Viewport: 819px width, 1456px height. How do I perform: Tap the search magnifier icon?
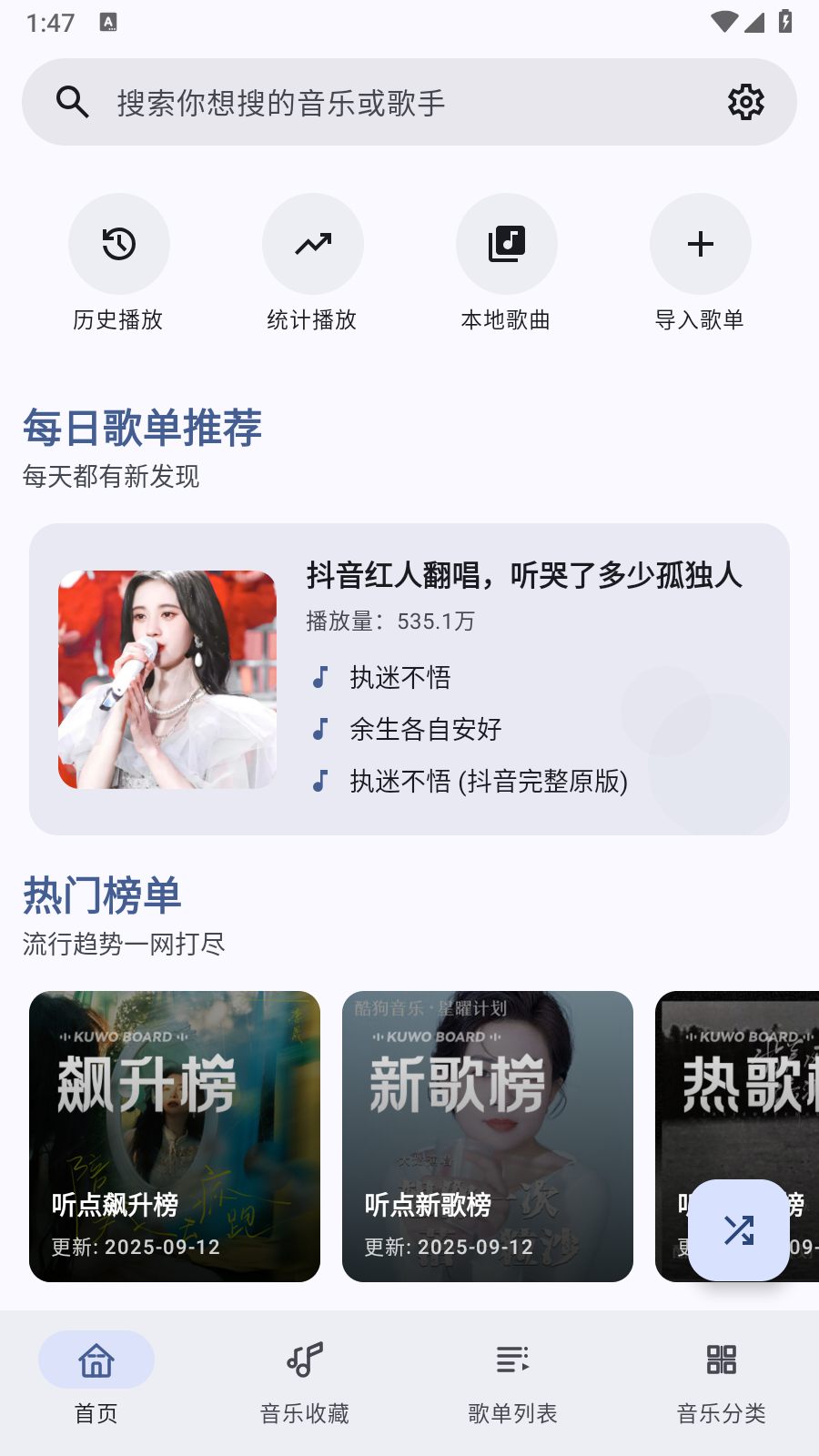pyautogui.click(x=73, y=102)
